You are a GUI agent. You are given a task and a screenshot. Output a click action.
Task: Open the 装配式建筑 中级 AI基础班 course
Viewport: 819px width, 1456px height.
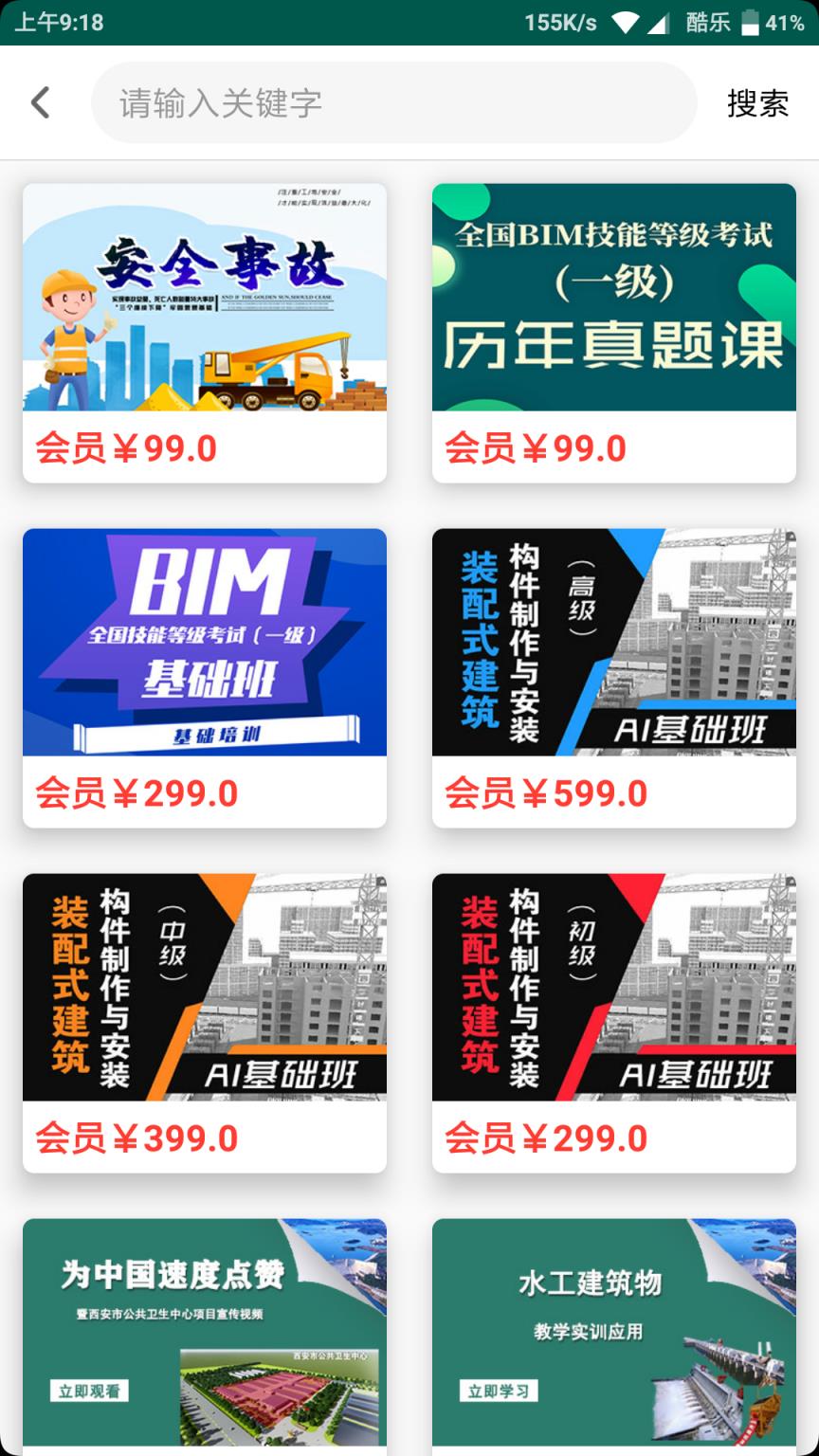click(x=206, y=989)
